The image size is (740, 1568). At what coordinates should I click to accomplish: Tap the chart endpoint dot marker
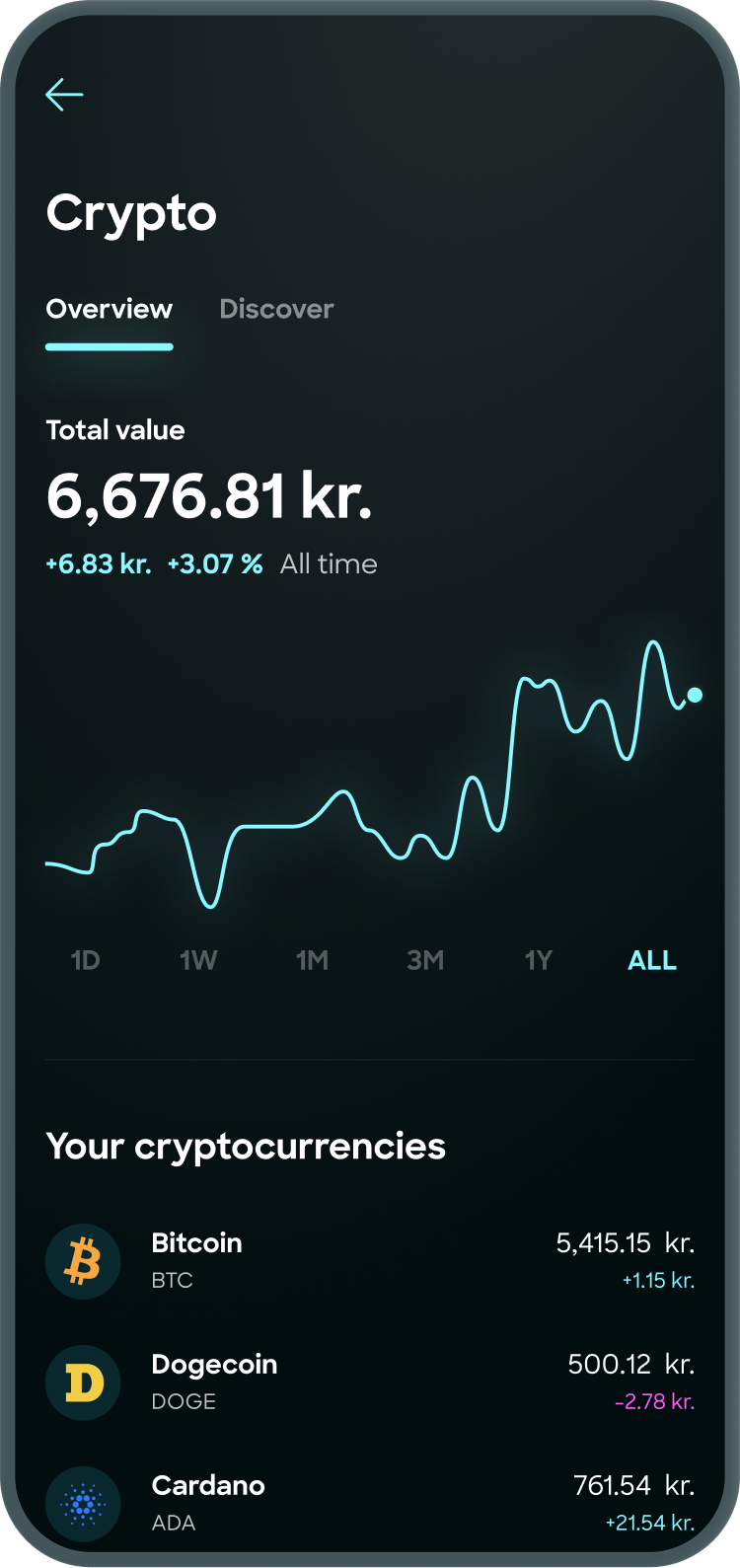[694, 695]
